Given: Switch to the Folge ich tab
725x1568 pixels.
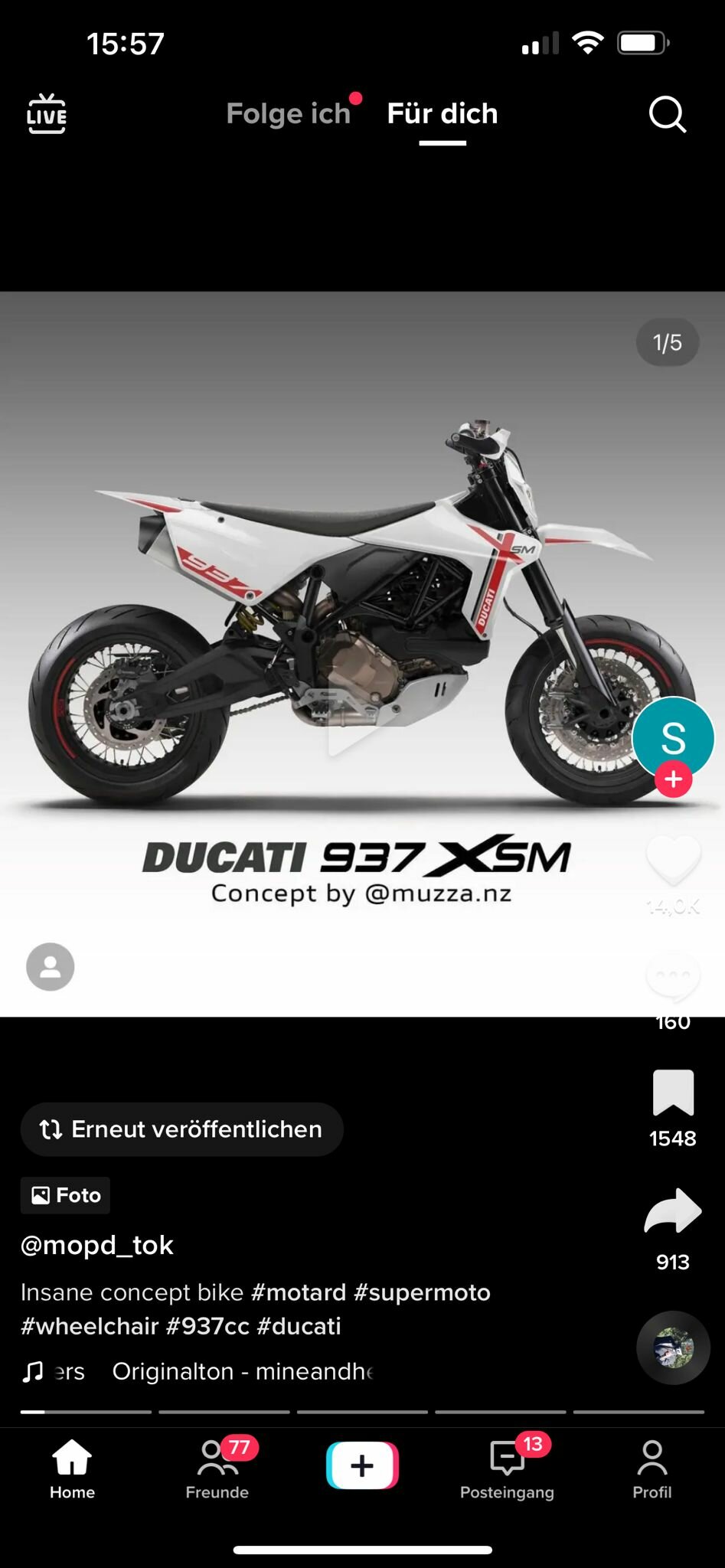Looking at the screenshot, I should pyautogui.click(x=288, y=114).
